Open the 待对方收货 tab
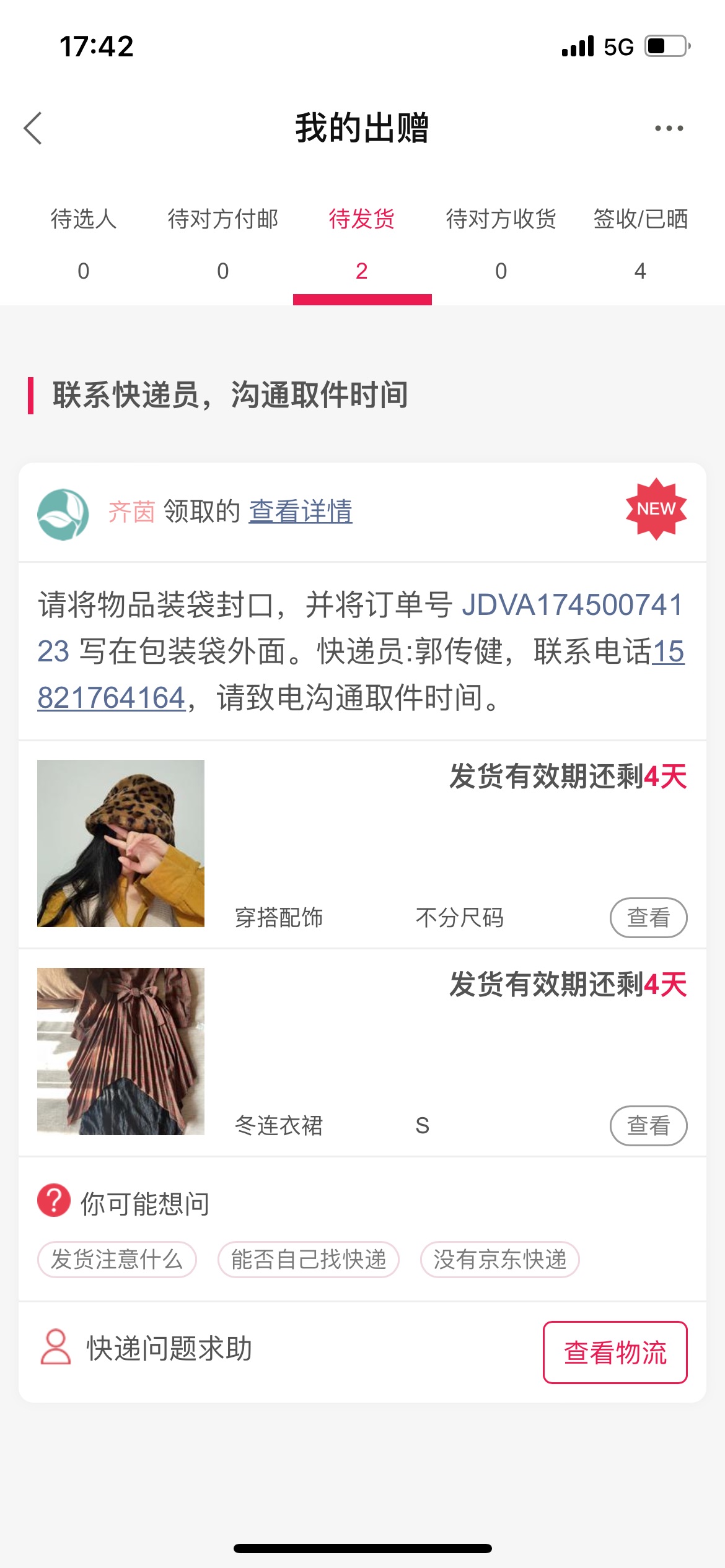725x1568 pixels. coord(501,244)
